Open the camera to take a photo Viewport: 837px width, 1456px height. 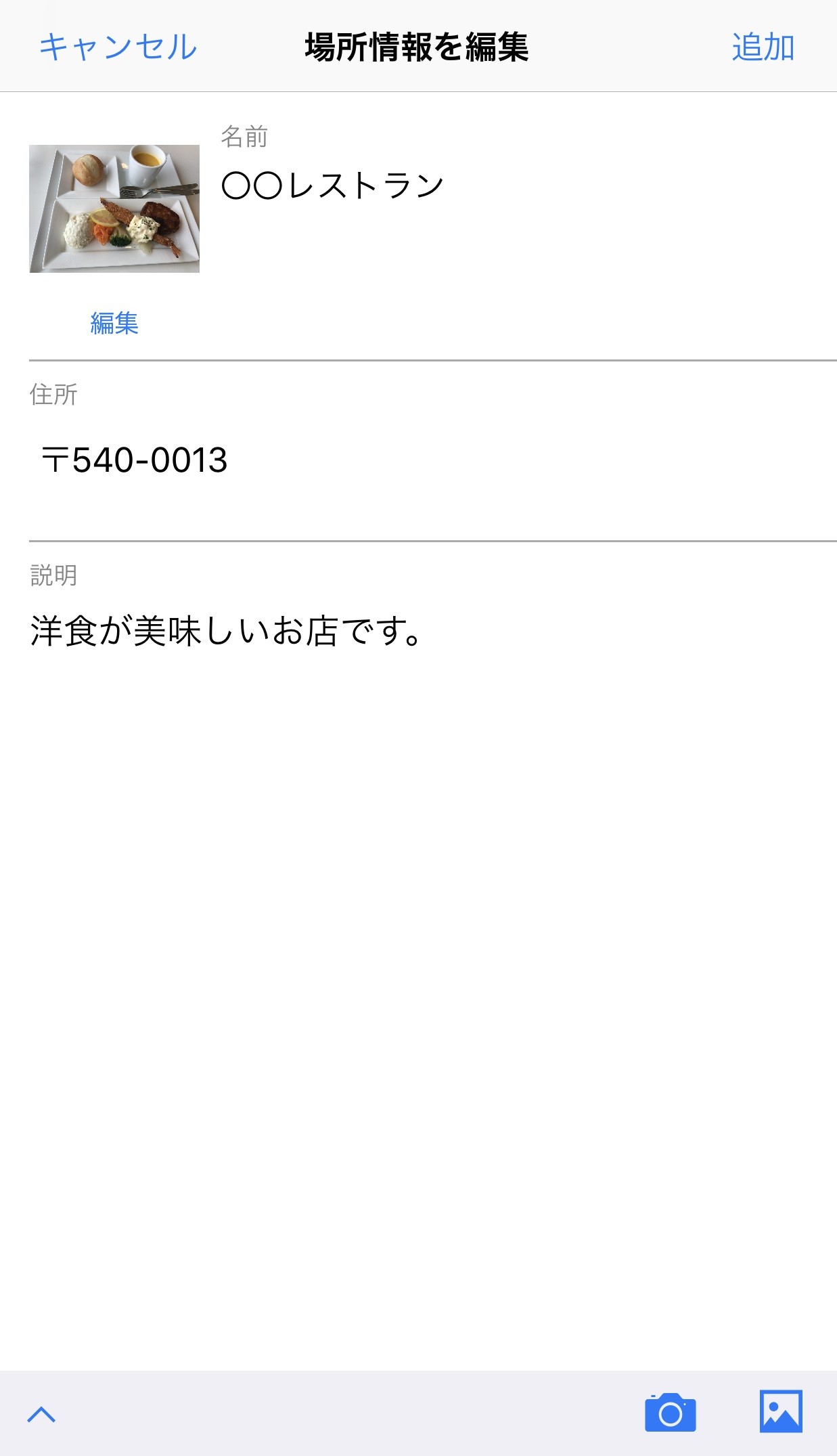(x=670, y=1412)
